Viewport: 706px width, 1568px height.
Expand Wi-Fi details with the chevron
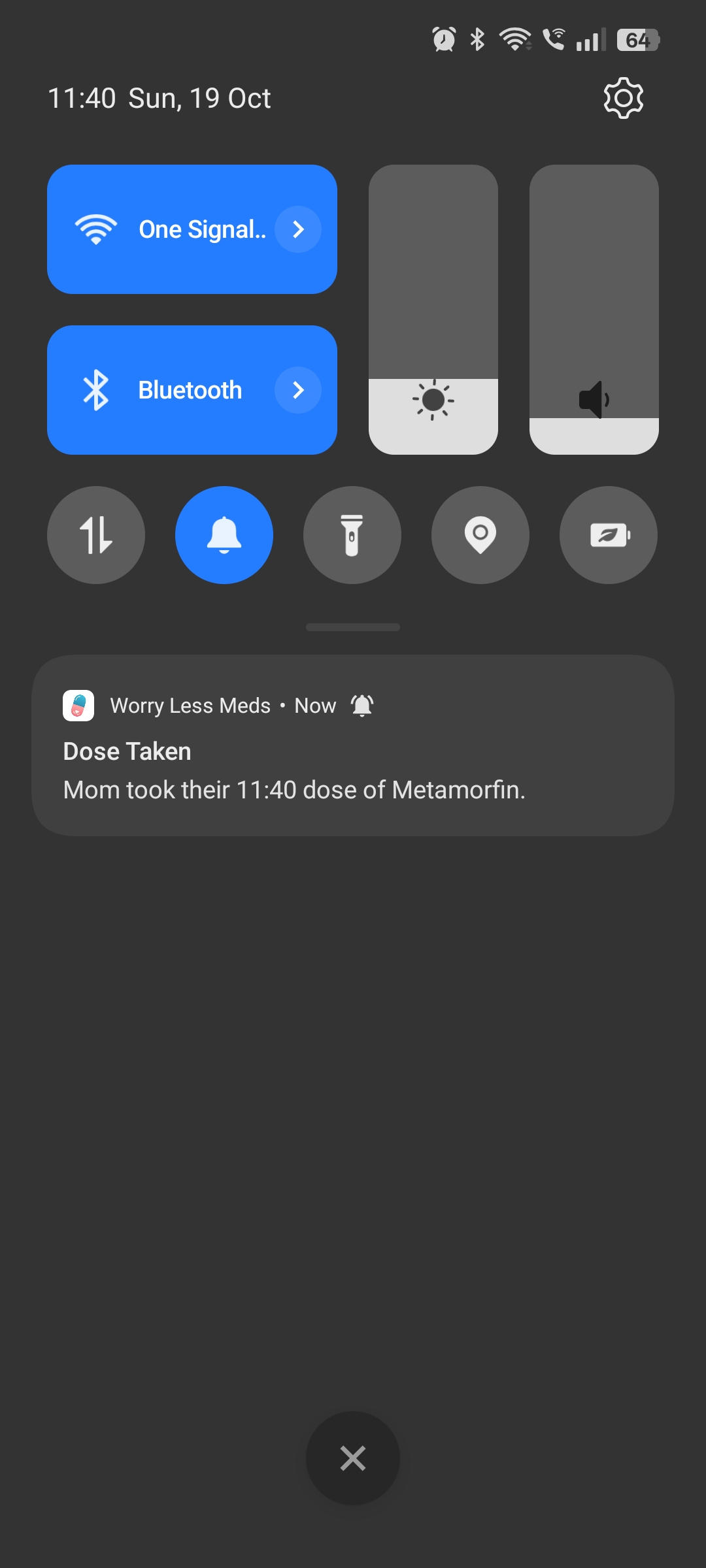[298, 229]
